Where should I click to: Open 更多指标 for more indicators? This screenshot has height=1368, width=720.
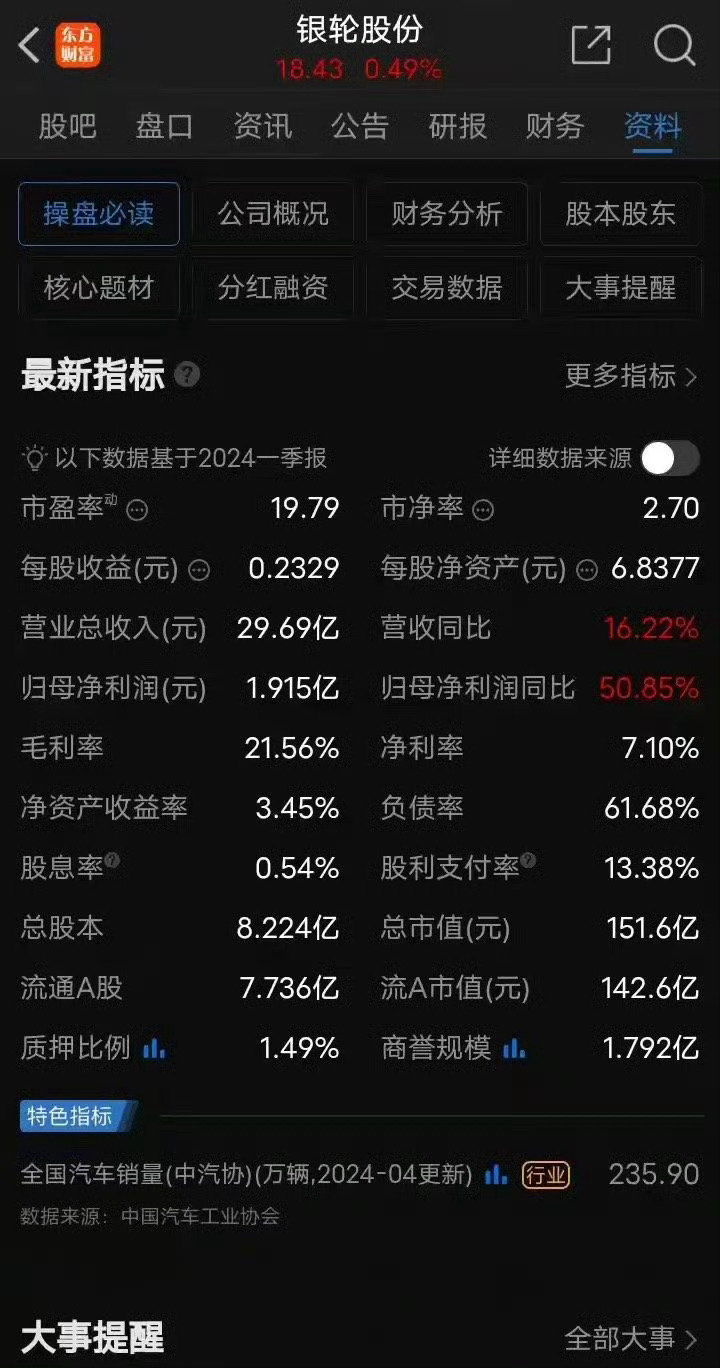(631, 376)
